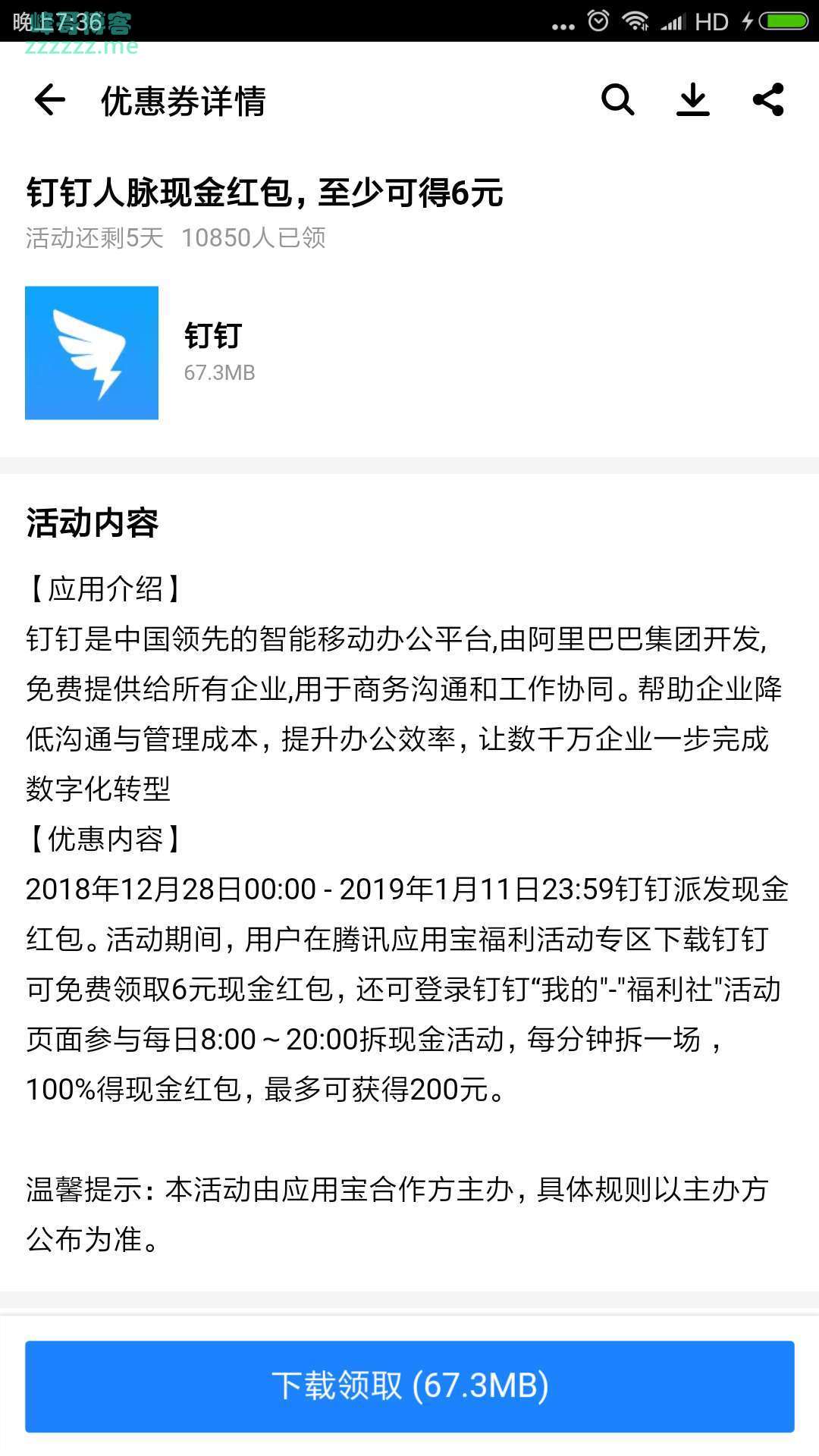Go back from the coupon details page
Screen dimensions: 819x1456
[x=50, y=100]
